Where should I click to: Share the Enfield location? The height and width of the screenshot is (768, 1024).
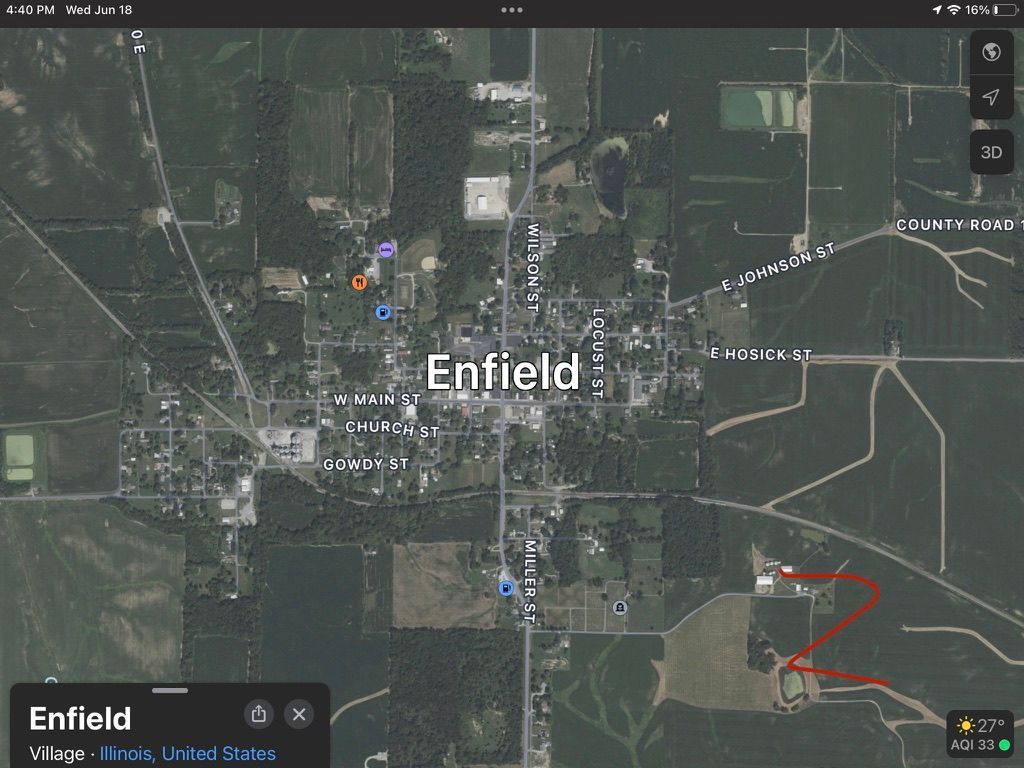point(258,713)
